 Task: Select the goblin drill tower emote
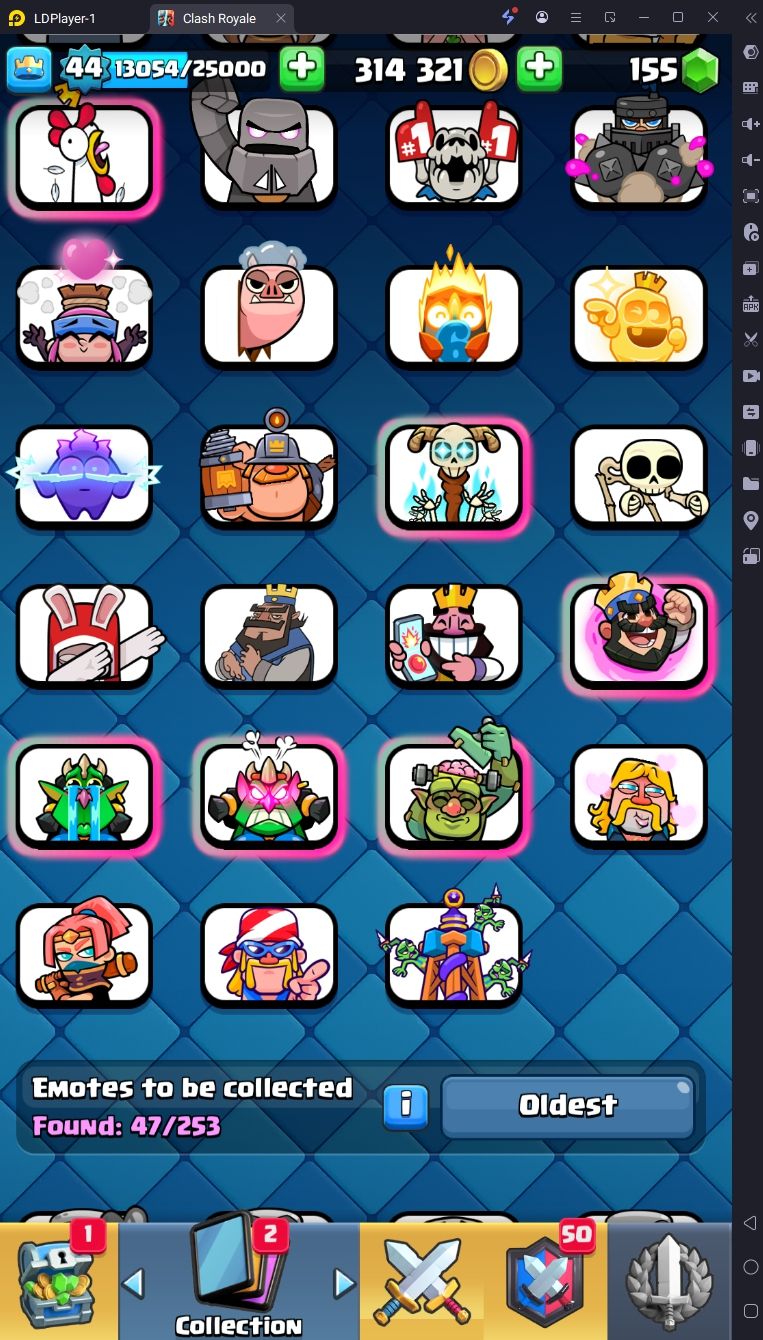coord(454,954)
